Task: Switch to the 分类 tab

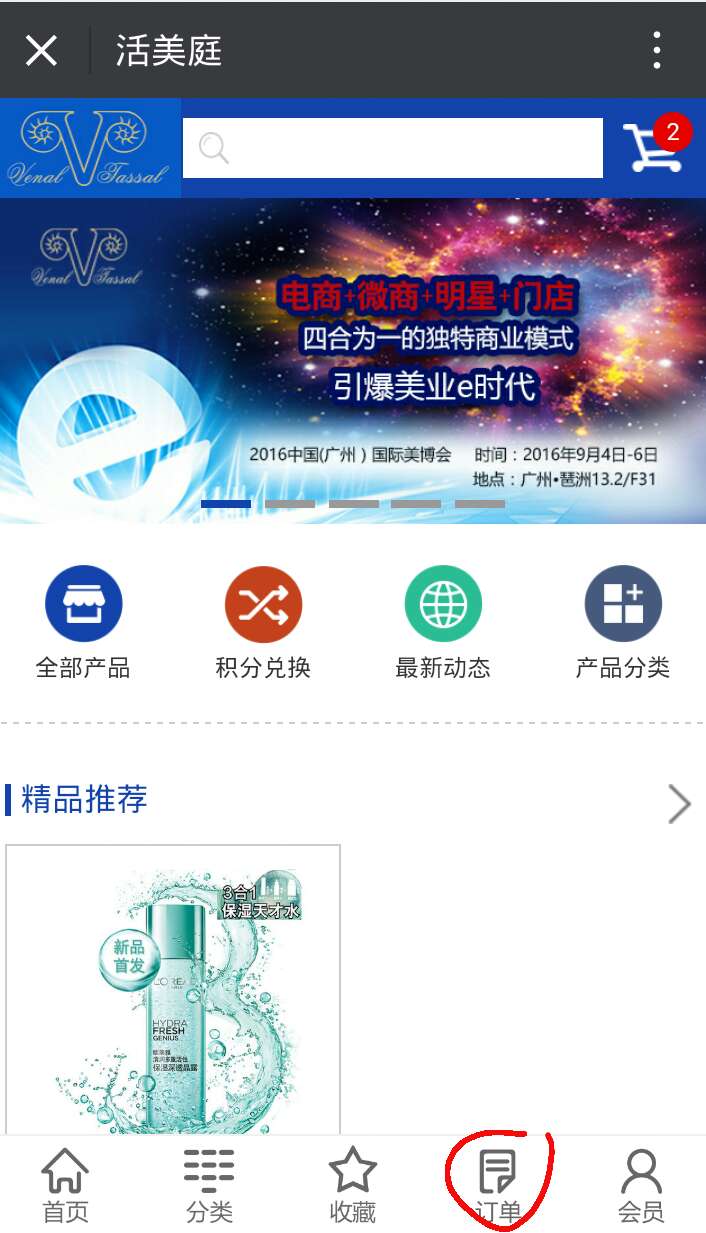Action: click(209, 1186)
